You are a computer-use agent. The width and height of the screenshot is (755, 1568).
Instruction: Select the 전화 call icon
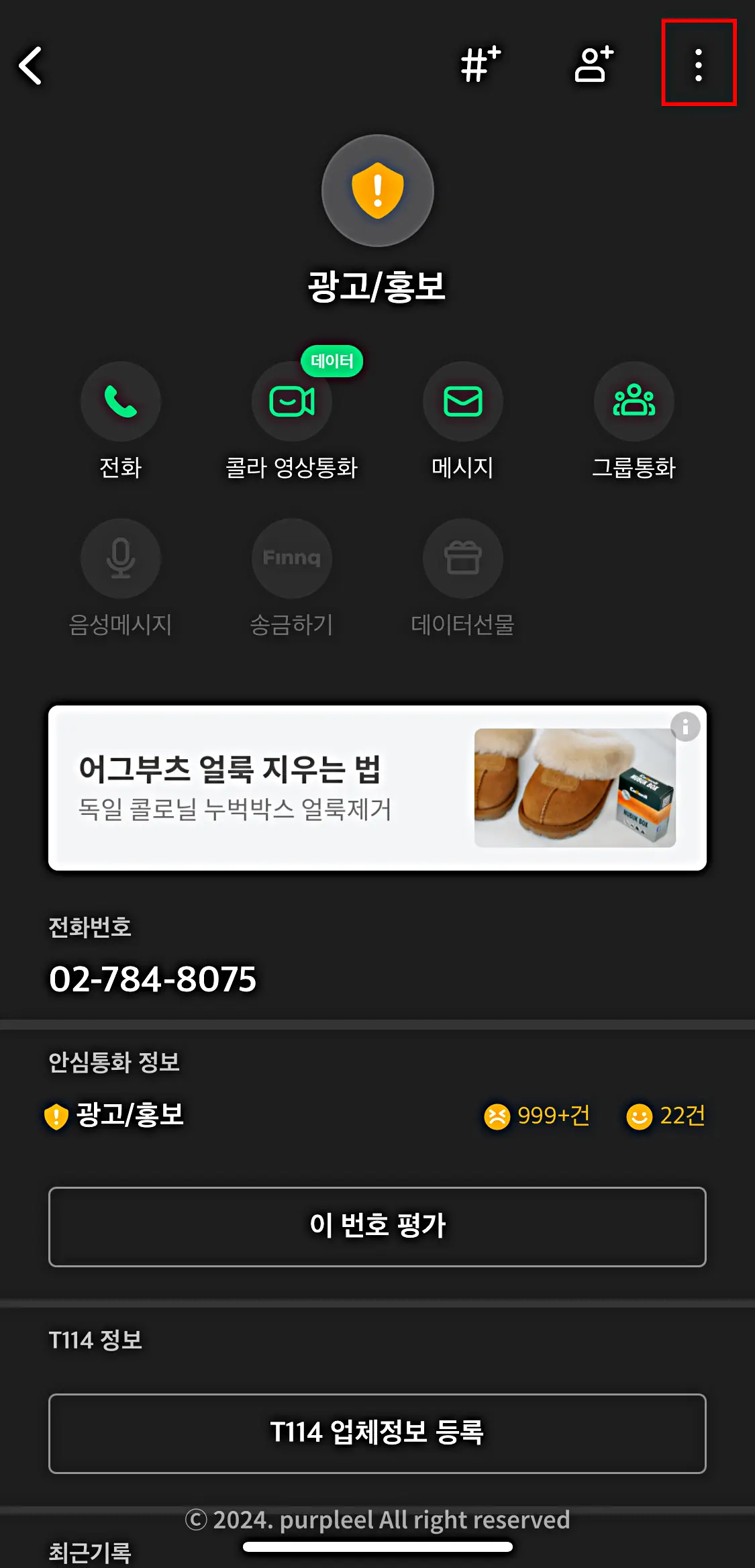[x=121, y=401]
